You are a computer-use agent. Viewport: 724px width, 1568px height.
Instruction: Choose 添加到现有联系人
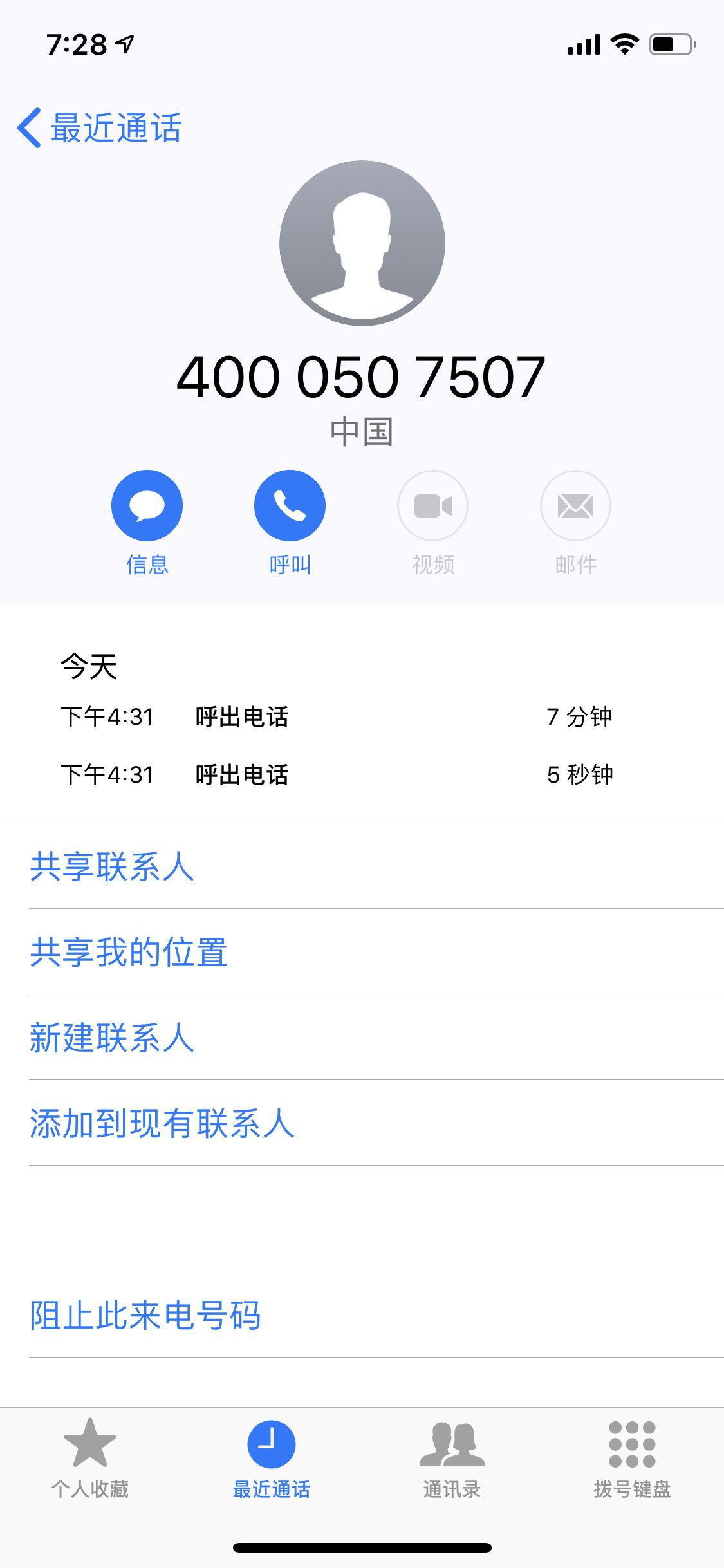click(162, 1123)
